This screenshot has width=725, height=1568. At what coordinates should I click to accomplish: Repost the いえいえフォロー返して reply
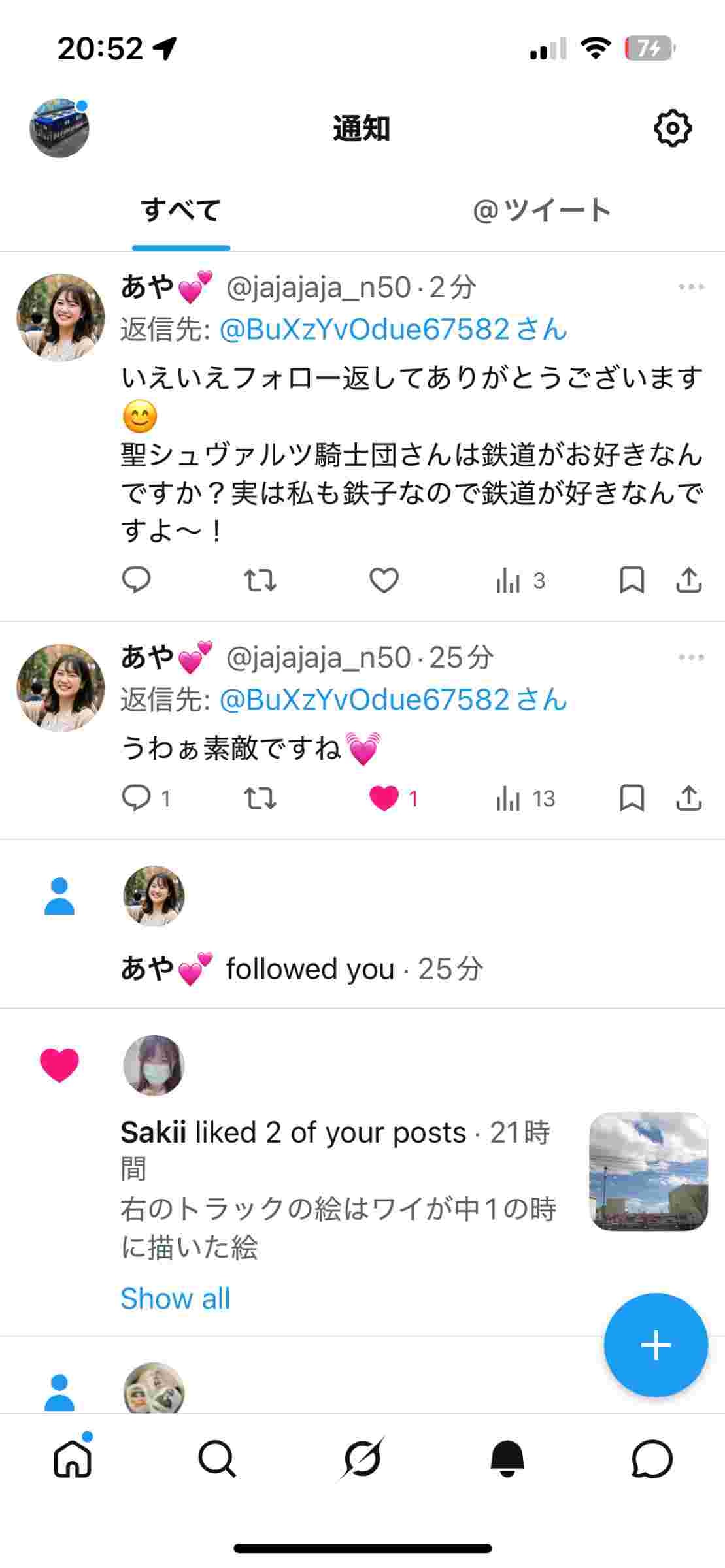[x=260, y=580]
